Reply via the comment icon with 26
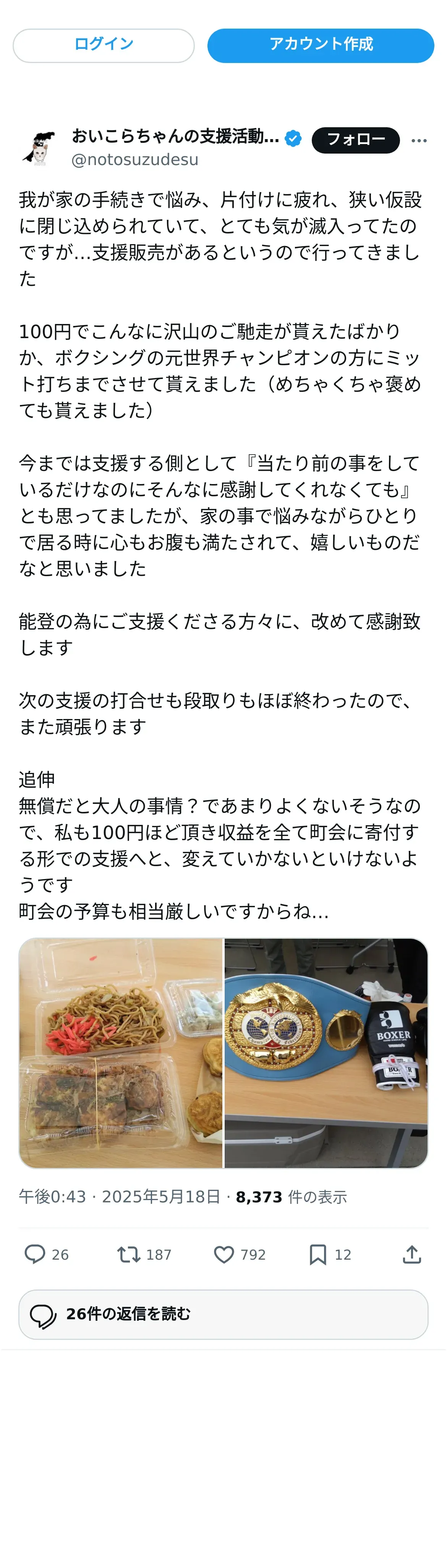The height and width of the screenshot is (1568, 447). tap(46, 1255)
